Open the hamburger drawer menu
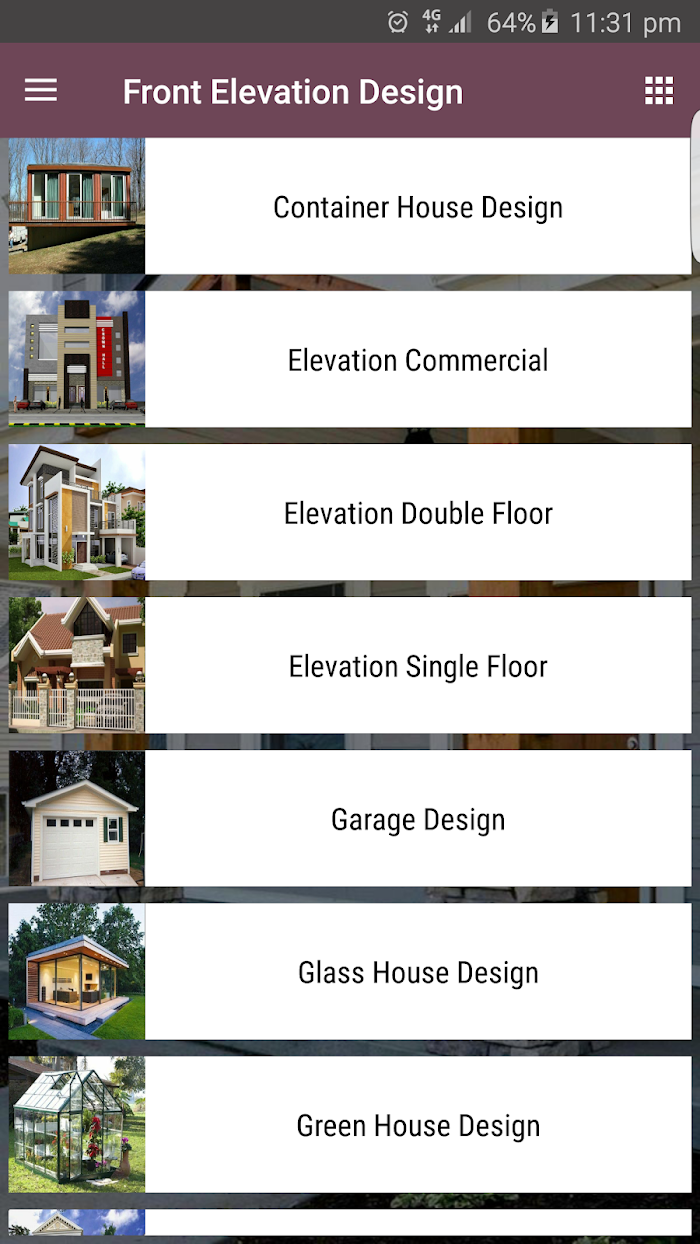Viewport: 700px width, 1244px height. [x=41, y=91]
